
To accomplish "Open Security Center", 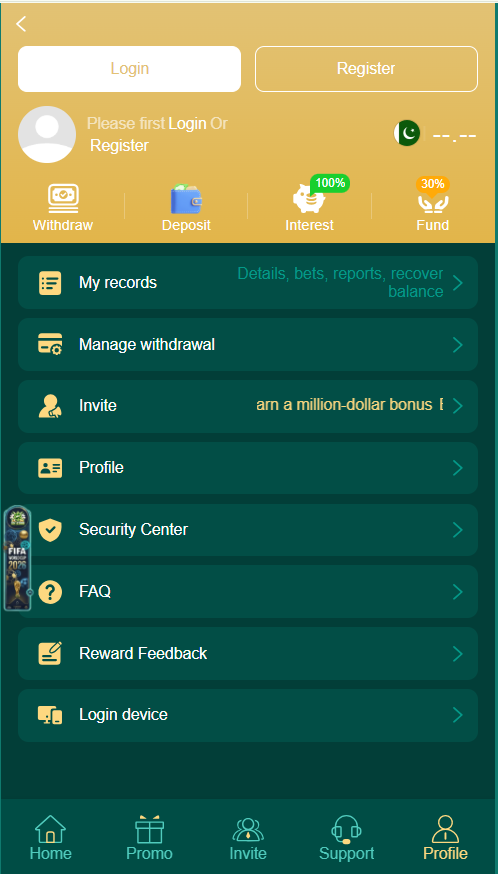I will point(248,530).
